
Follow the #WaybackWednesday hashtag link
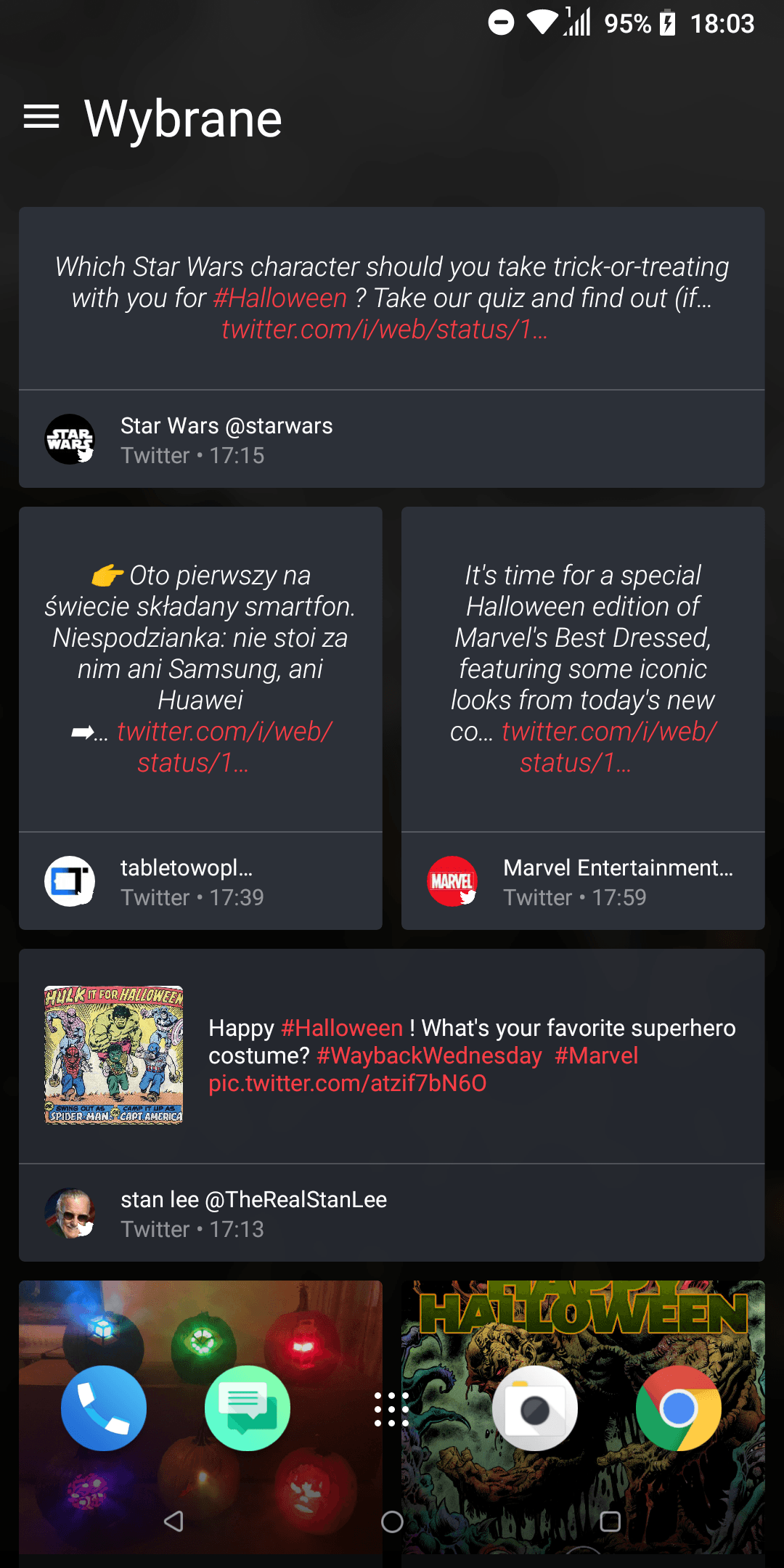tap(429, 1055)
